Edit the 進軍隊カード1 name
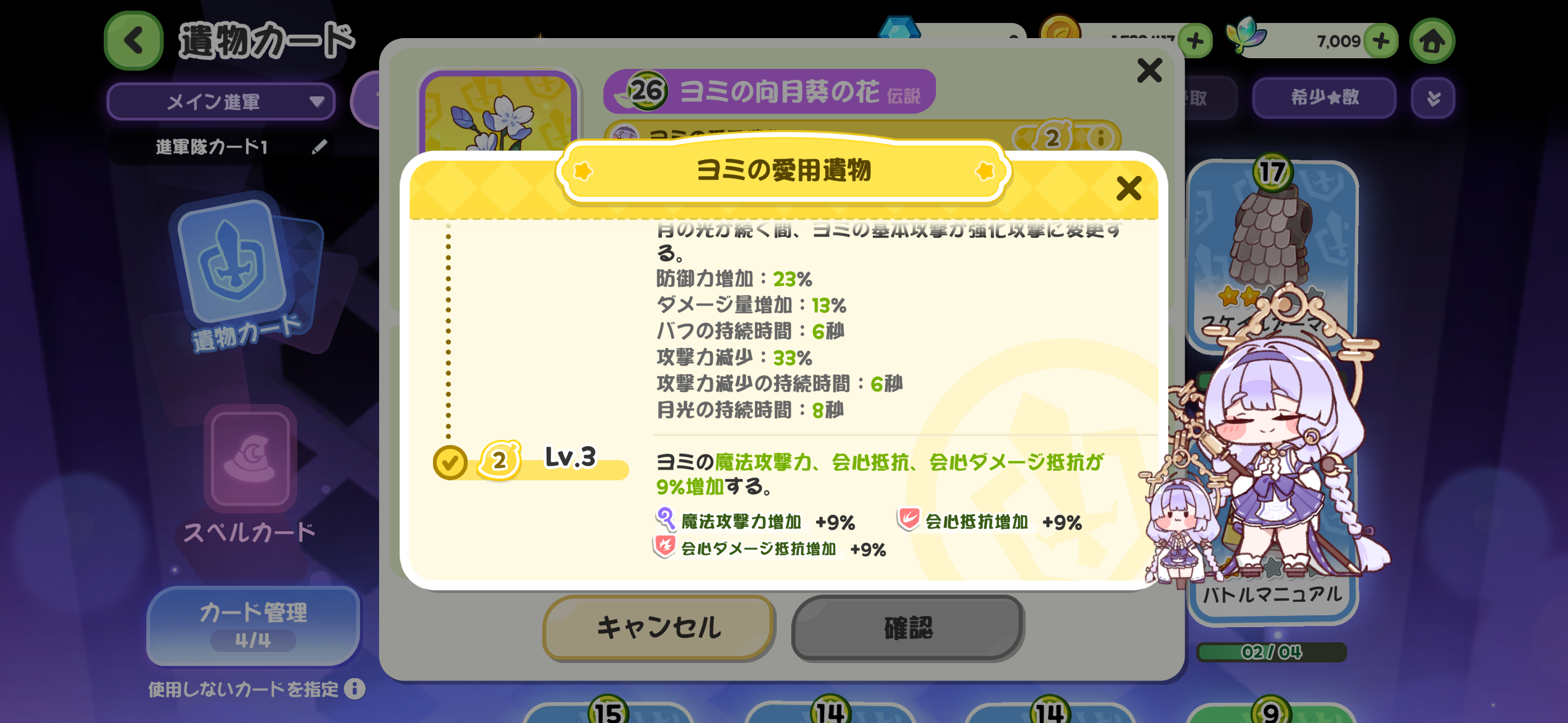1568x723 pixels. coord(319,147)
